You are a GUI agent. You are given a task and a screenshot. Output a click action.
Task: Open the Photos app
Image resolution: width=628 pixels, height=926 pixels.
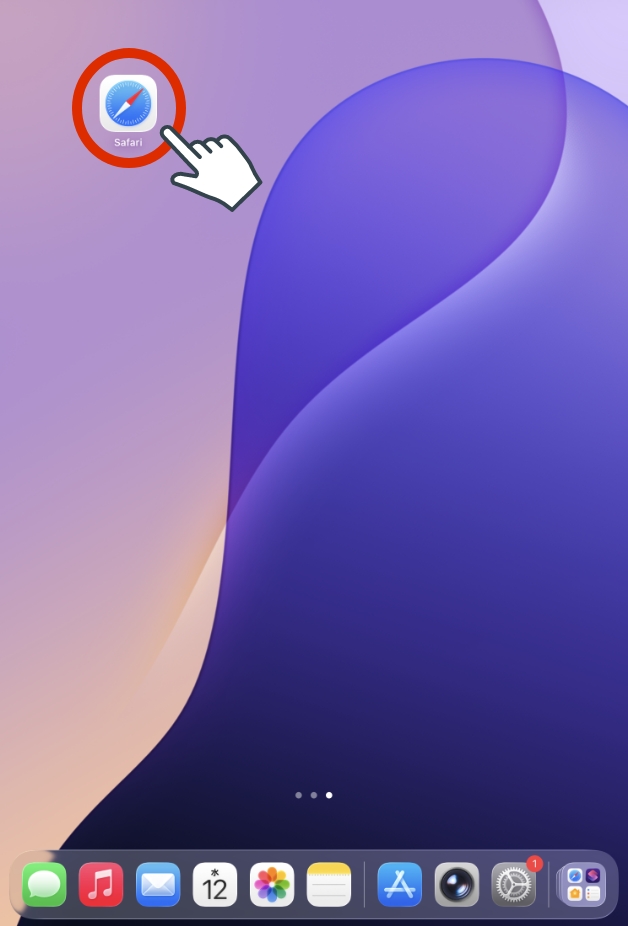pyautogui.click(x=272, y=884)
